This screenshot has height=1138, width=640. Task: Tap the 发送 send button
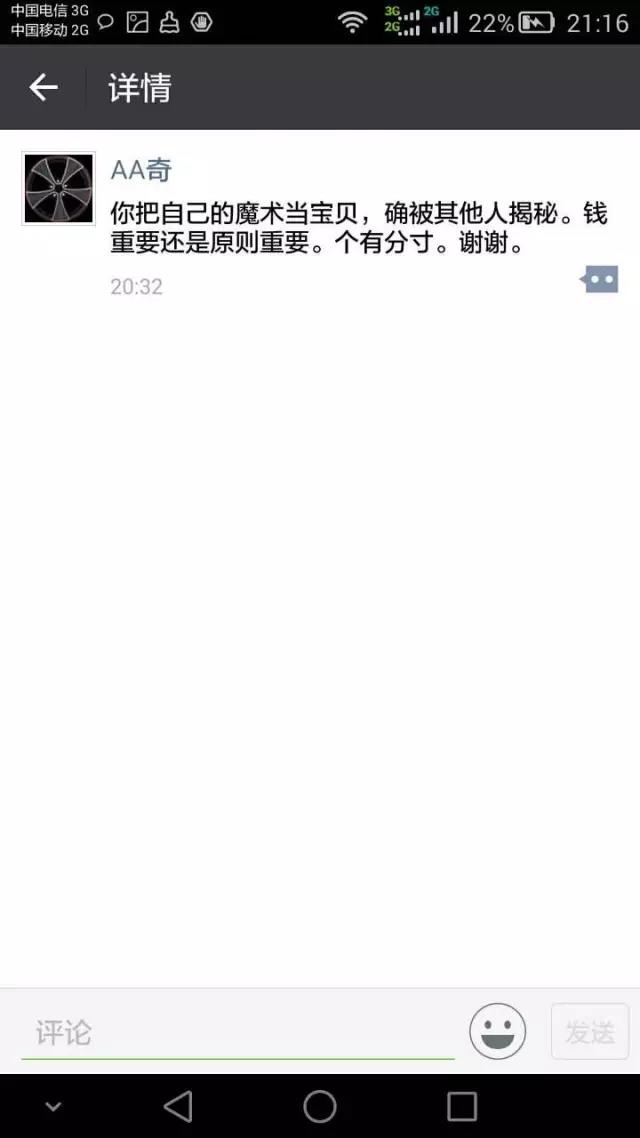pyautogui.click(x=590, y=1032)
